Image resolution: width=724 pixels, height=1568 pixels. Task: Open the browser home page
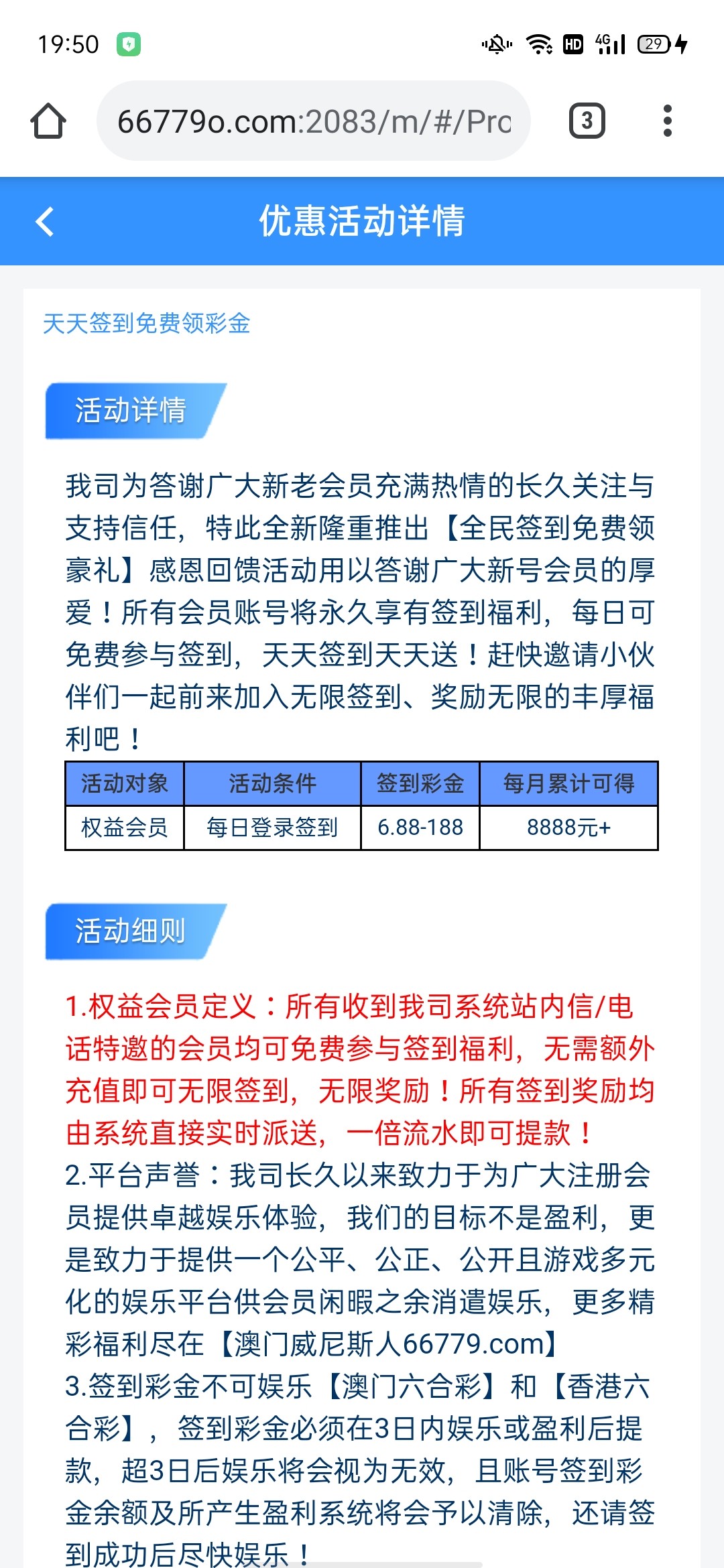pos(48,121)
